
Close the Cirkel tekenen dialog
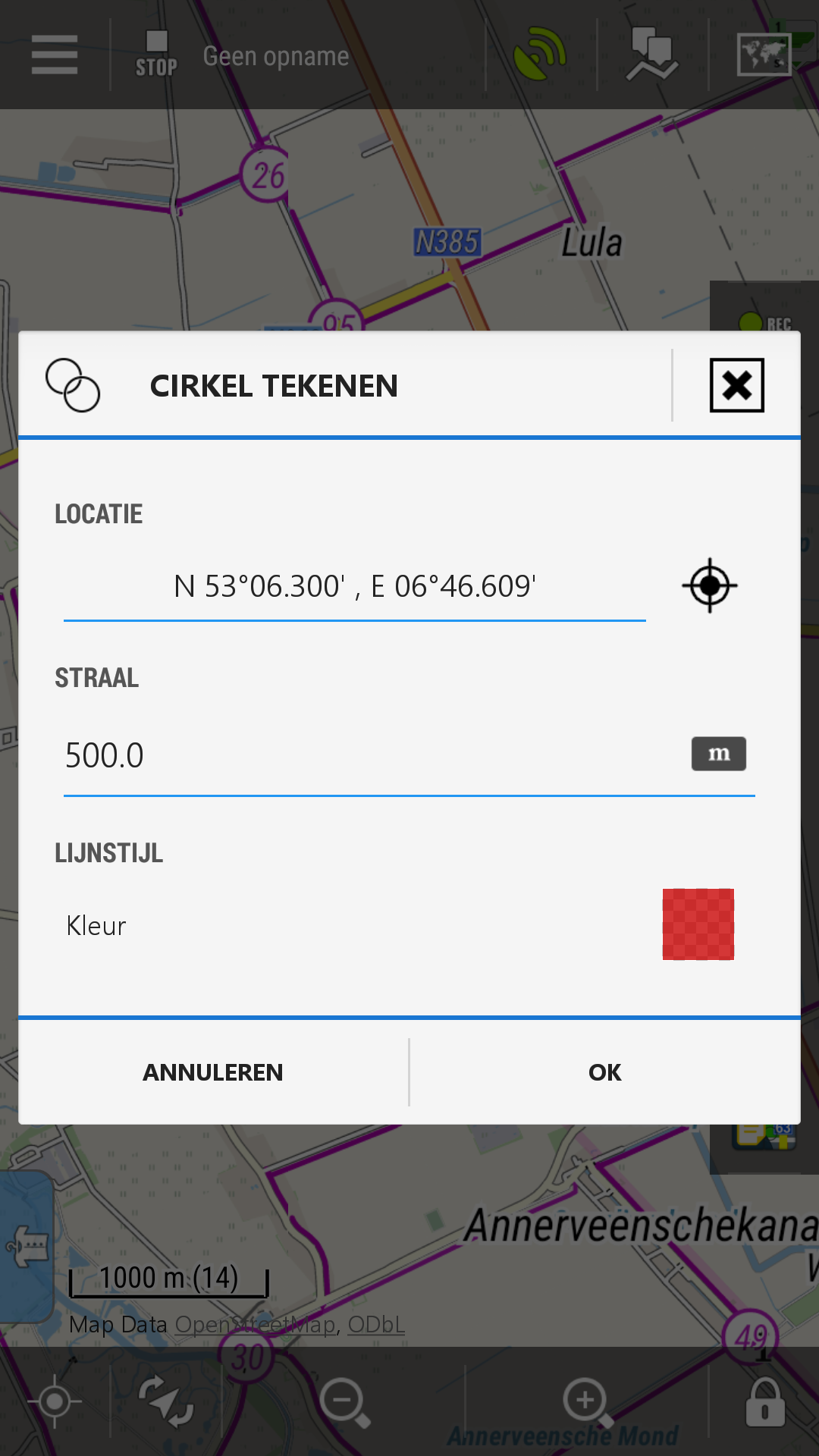736,385
